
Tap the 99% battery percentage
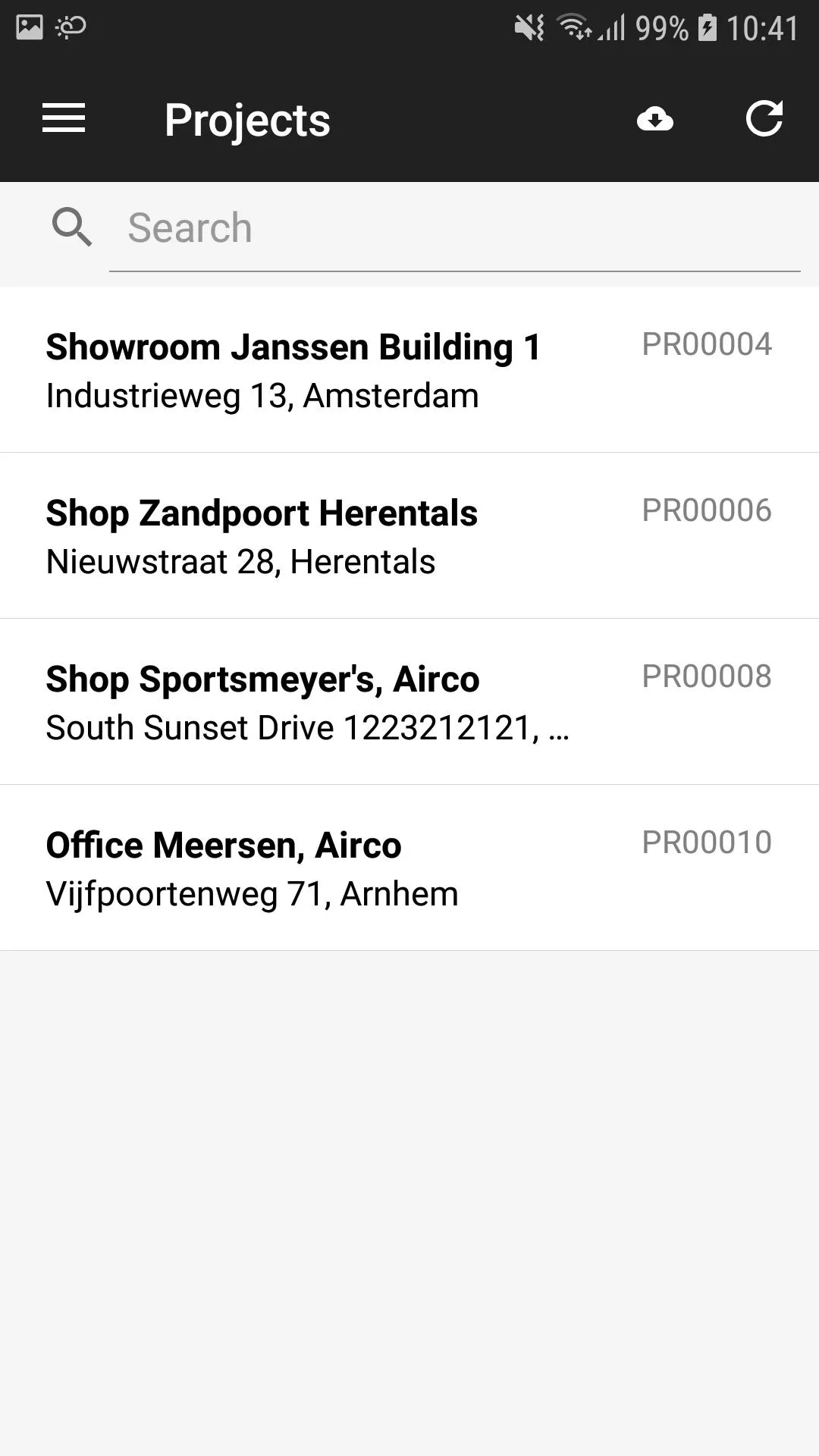tap(660, 28)
